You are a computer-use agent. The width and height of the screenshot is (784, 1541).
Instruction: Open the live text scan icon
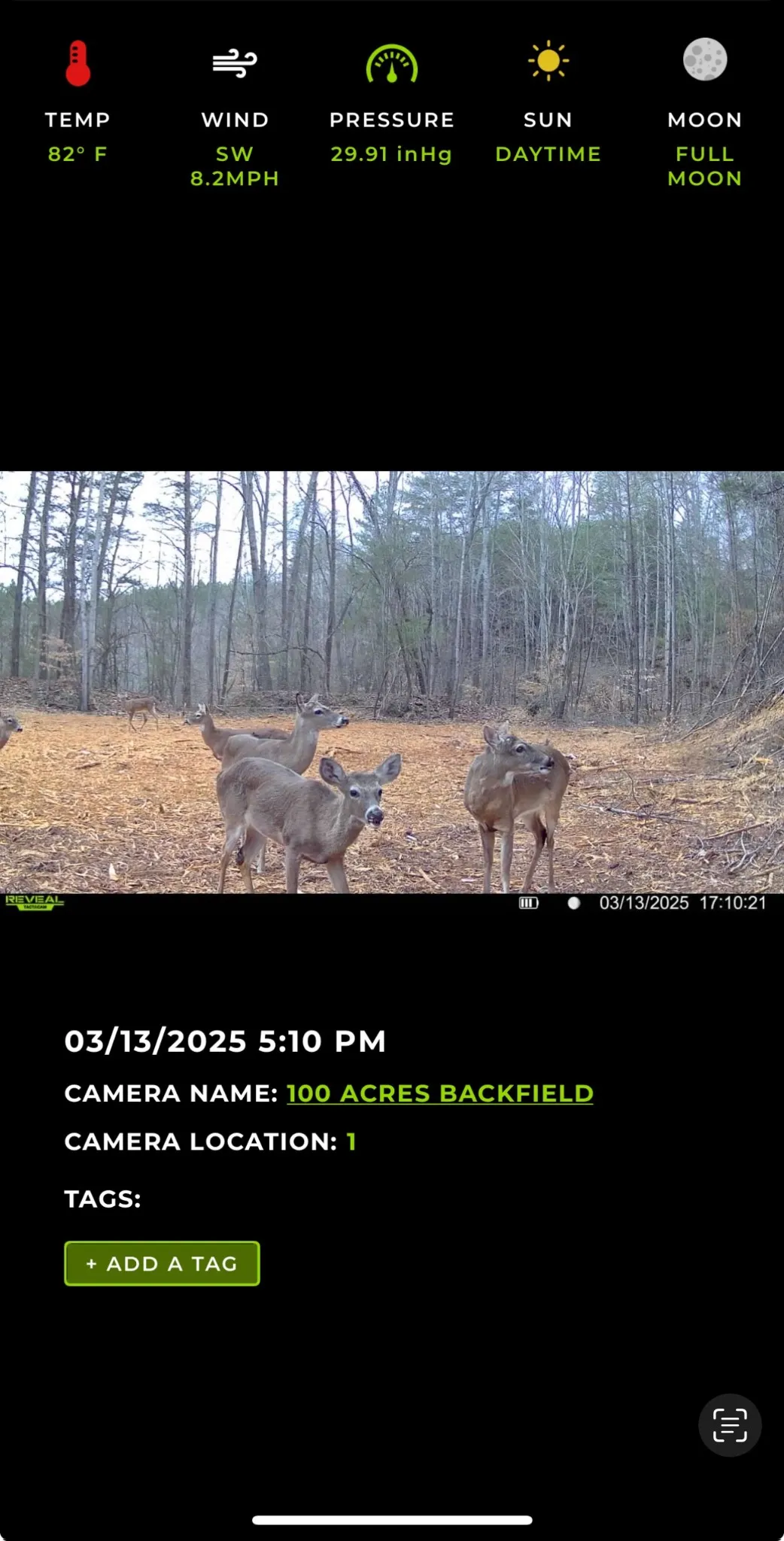(729, 1425)
